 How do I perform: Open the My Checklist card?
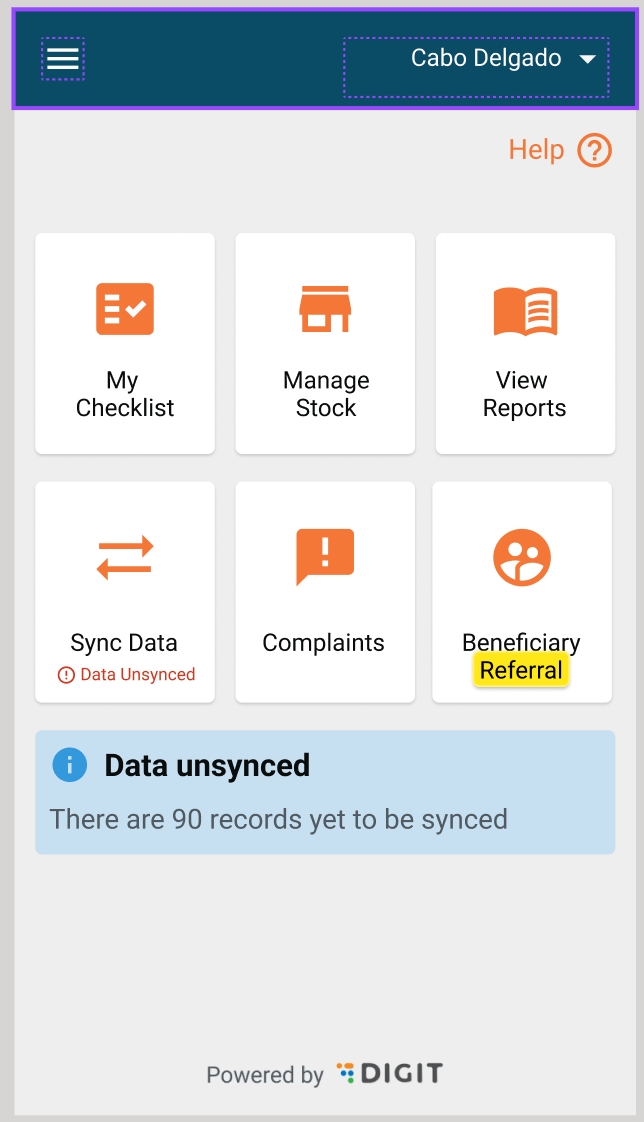[x=125, y=343]
